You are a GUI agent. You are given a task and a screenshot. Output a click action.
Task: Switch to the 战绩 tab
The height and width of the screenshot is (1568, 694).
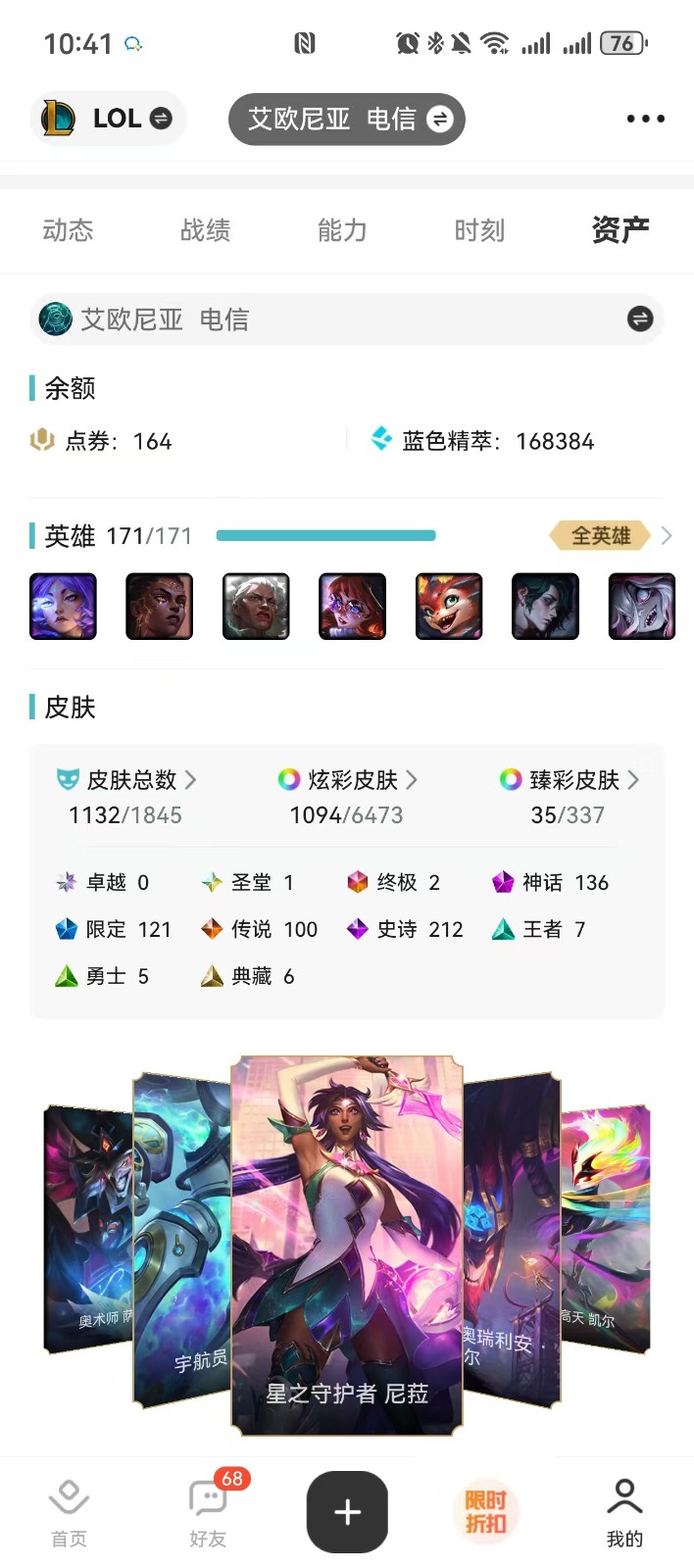pos(205,230)
